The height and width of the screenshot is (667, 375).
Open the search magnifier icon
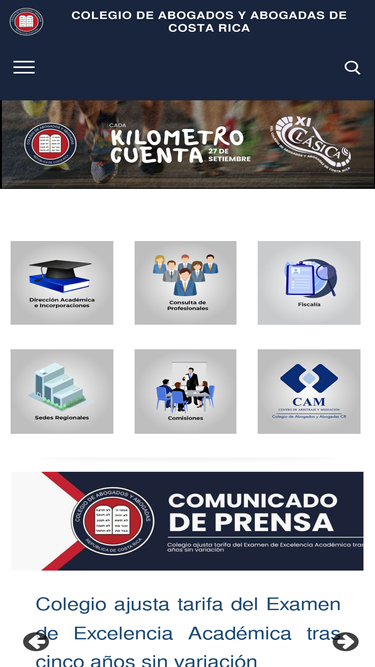coord(352,68)
